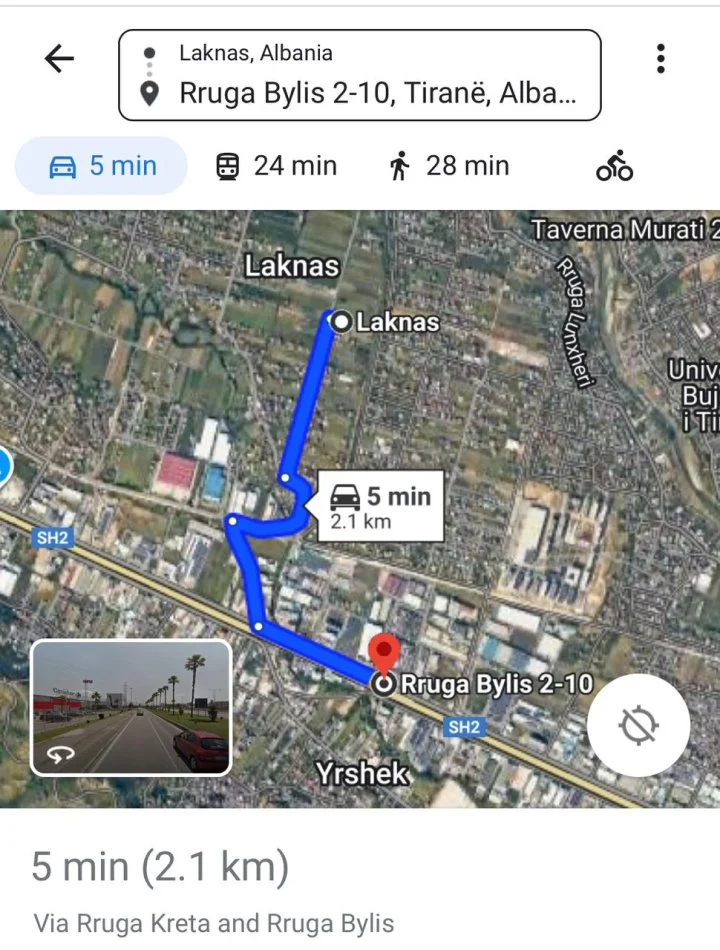This screenshot has height=950, width=720.
Task: Select the active 5 min driving toggle
Action: click(100, 165)
